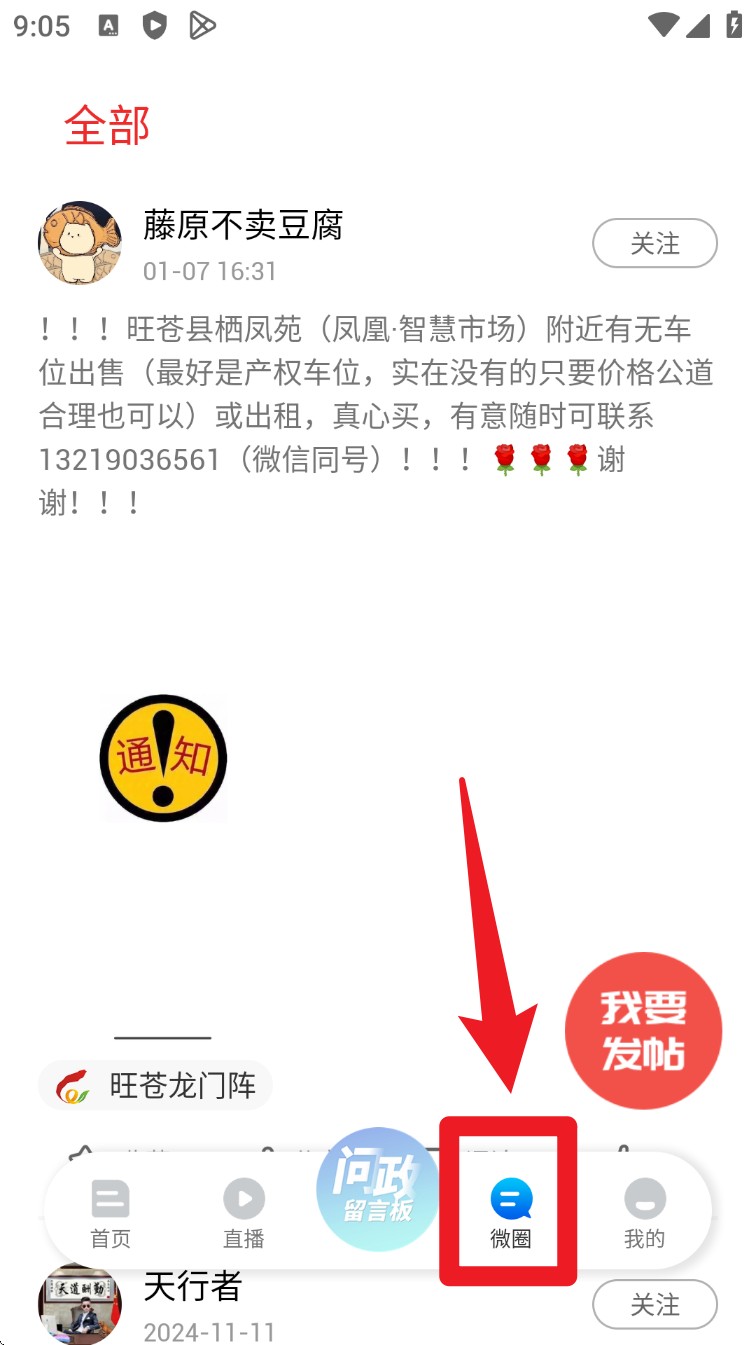Open 藤原不卖豆腐's profile avatar

[x=79, y=243]
